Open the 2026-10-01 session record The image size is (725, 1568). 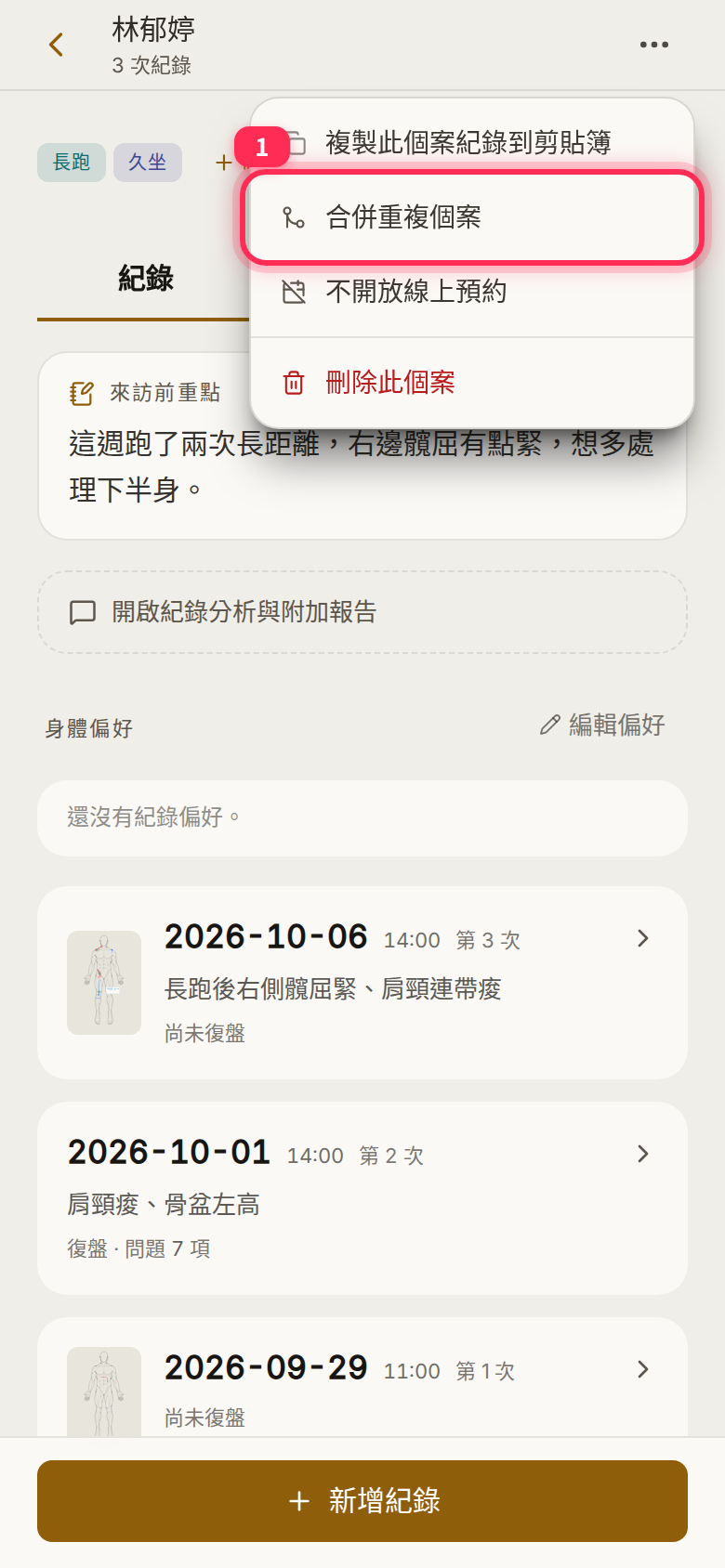362,1198
